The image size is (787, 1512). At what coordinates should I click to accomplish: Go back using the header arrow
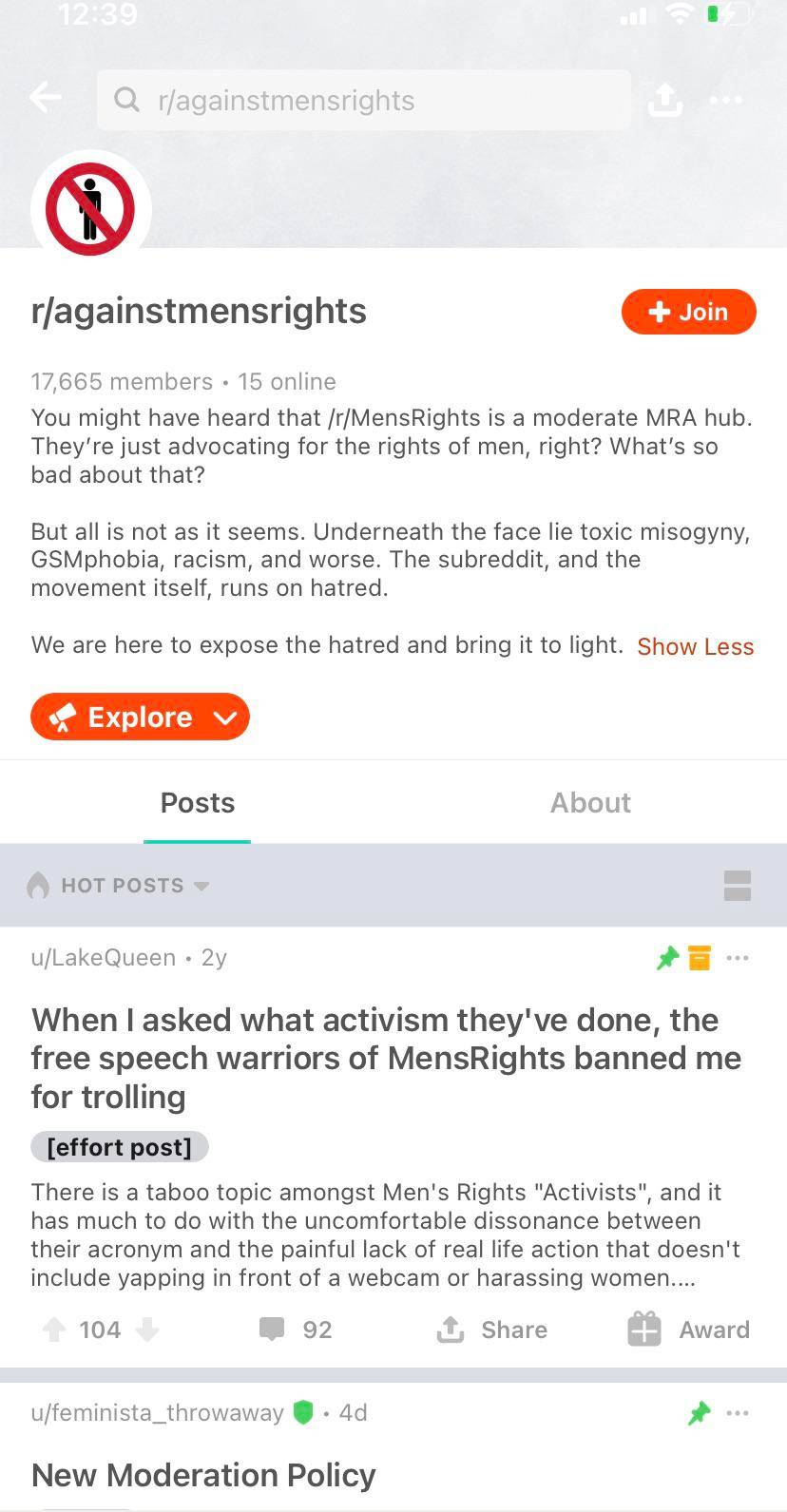(45, 98)
